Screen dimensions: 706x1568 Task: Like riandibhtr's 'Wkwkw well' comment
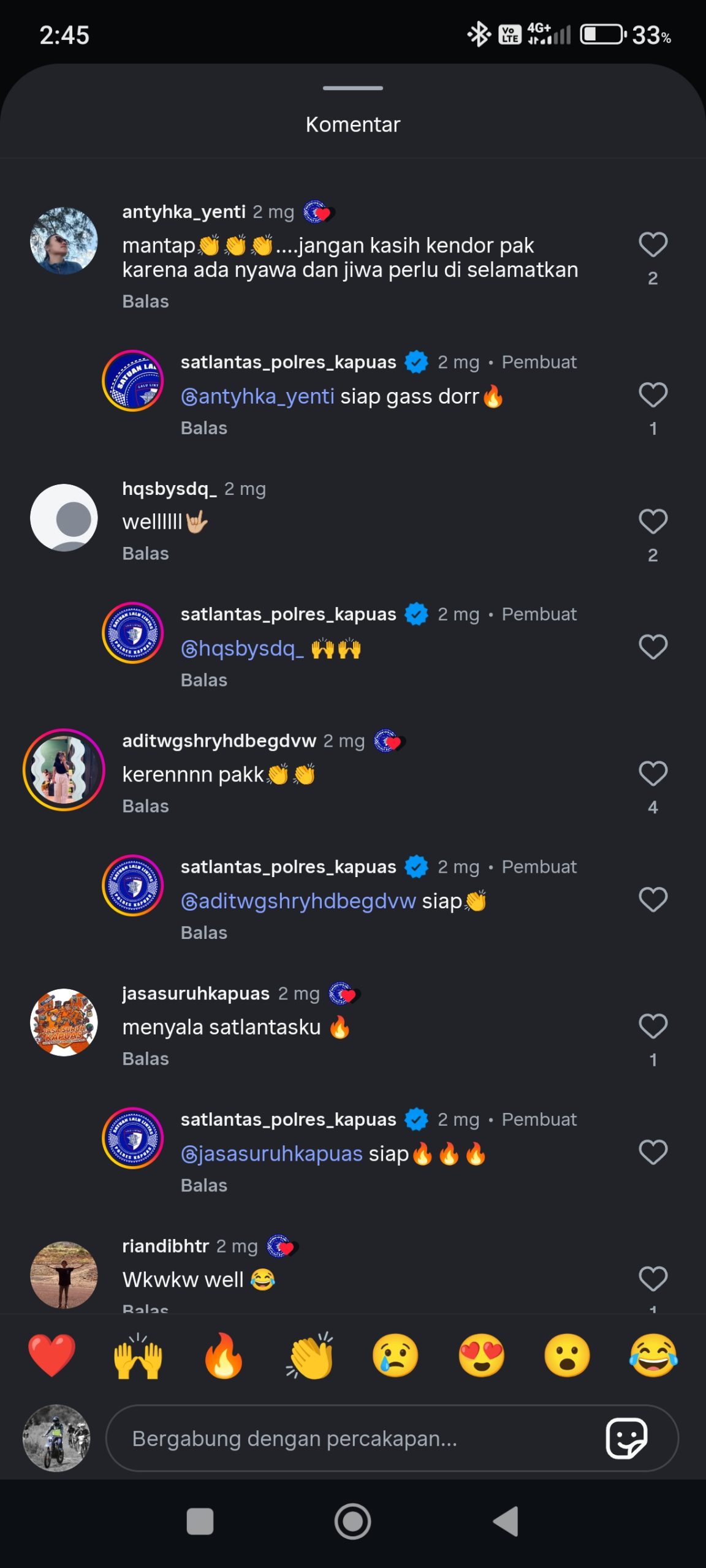[x=653, y=1279]
